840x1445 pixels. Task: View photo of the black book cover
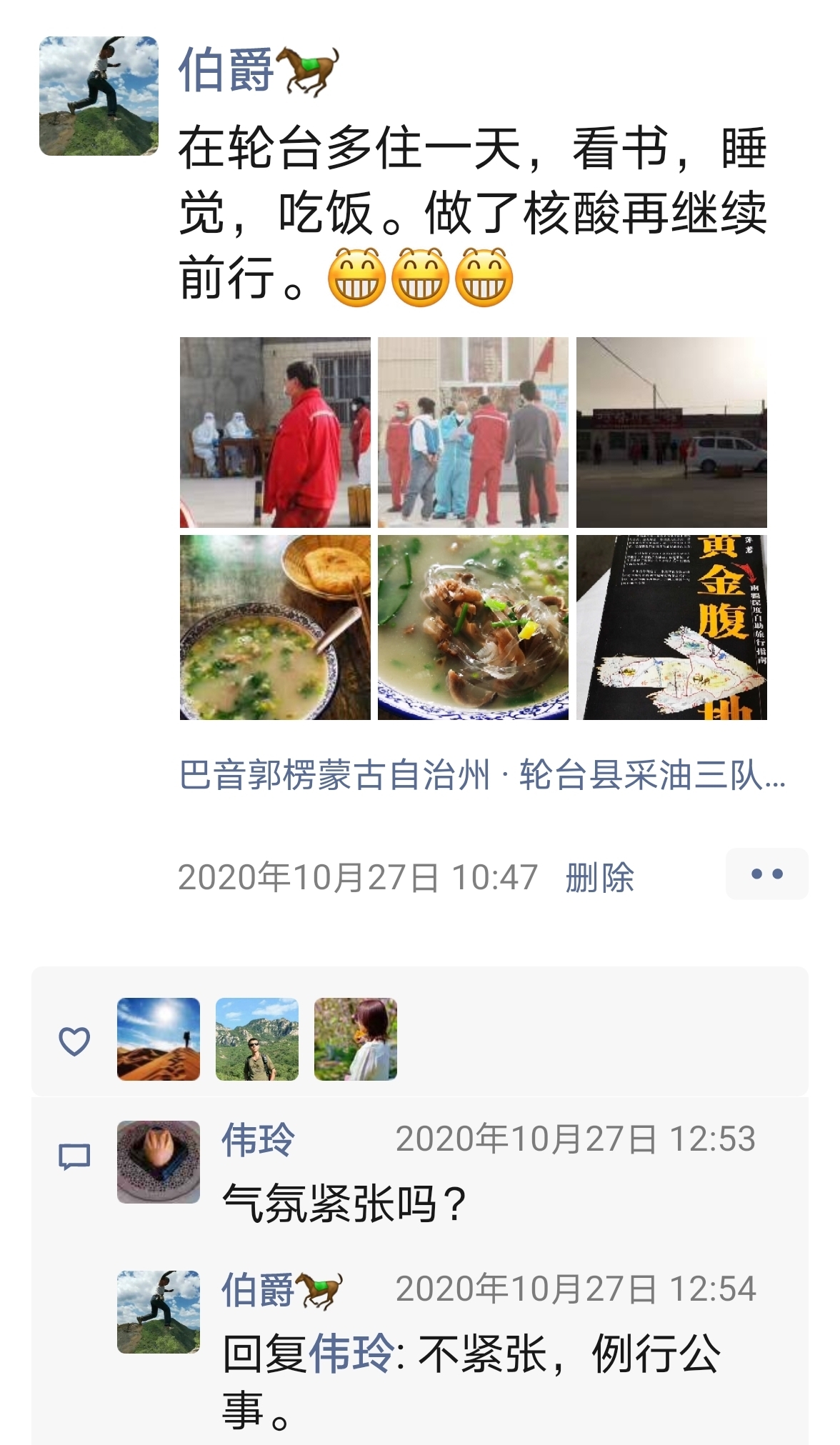click(671, 627)
